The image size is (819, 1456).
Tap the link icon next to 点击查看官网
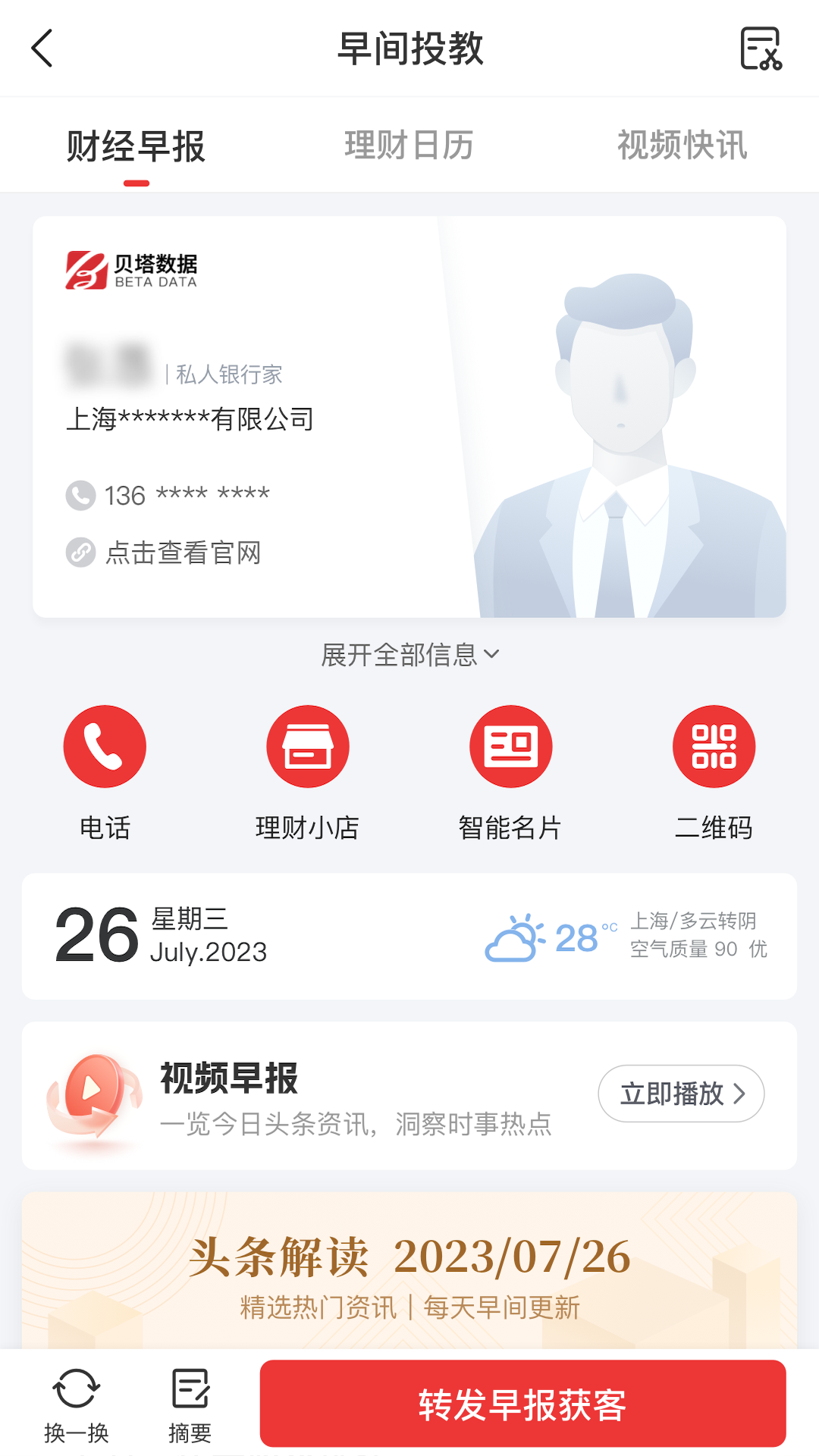click(79, 554)
